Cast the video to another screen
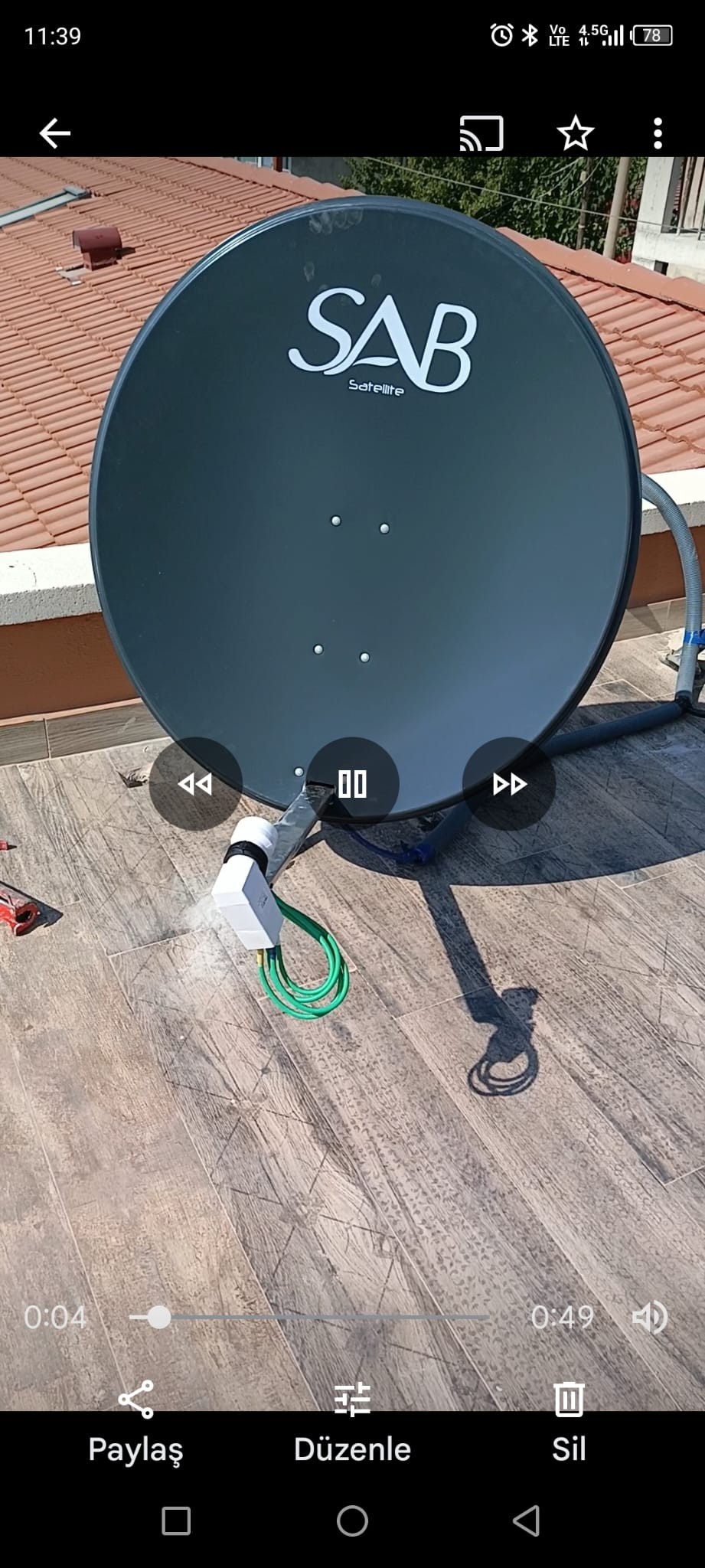This screenshot has width=705, height=1568. (x=481, y=134)
